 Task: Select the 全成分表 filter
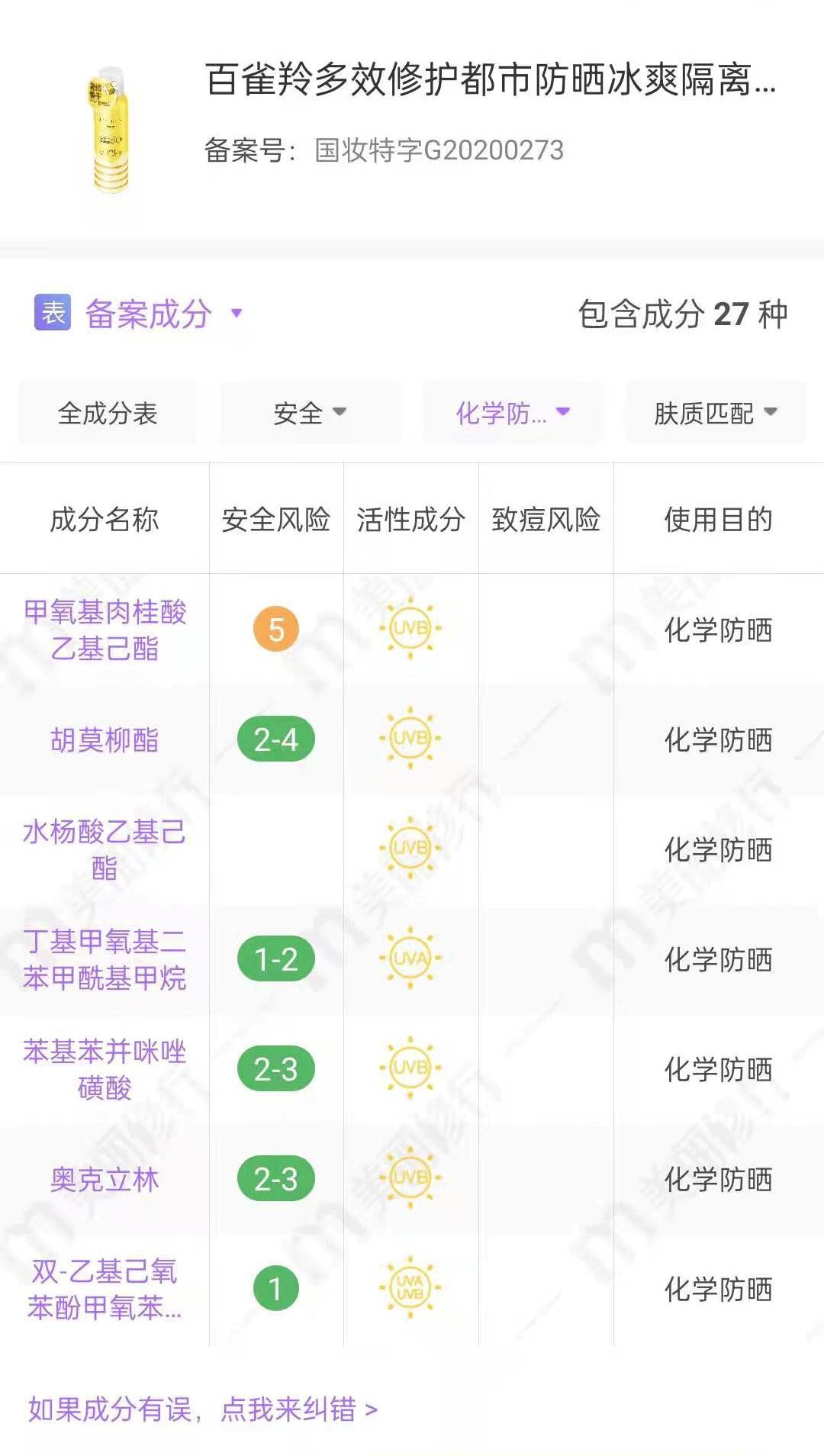(x=108, y=413)
